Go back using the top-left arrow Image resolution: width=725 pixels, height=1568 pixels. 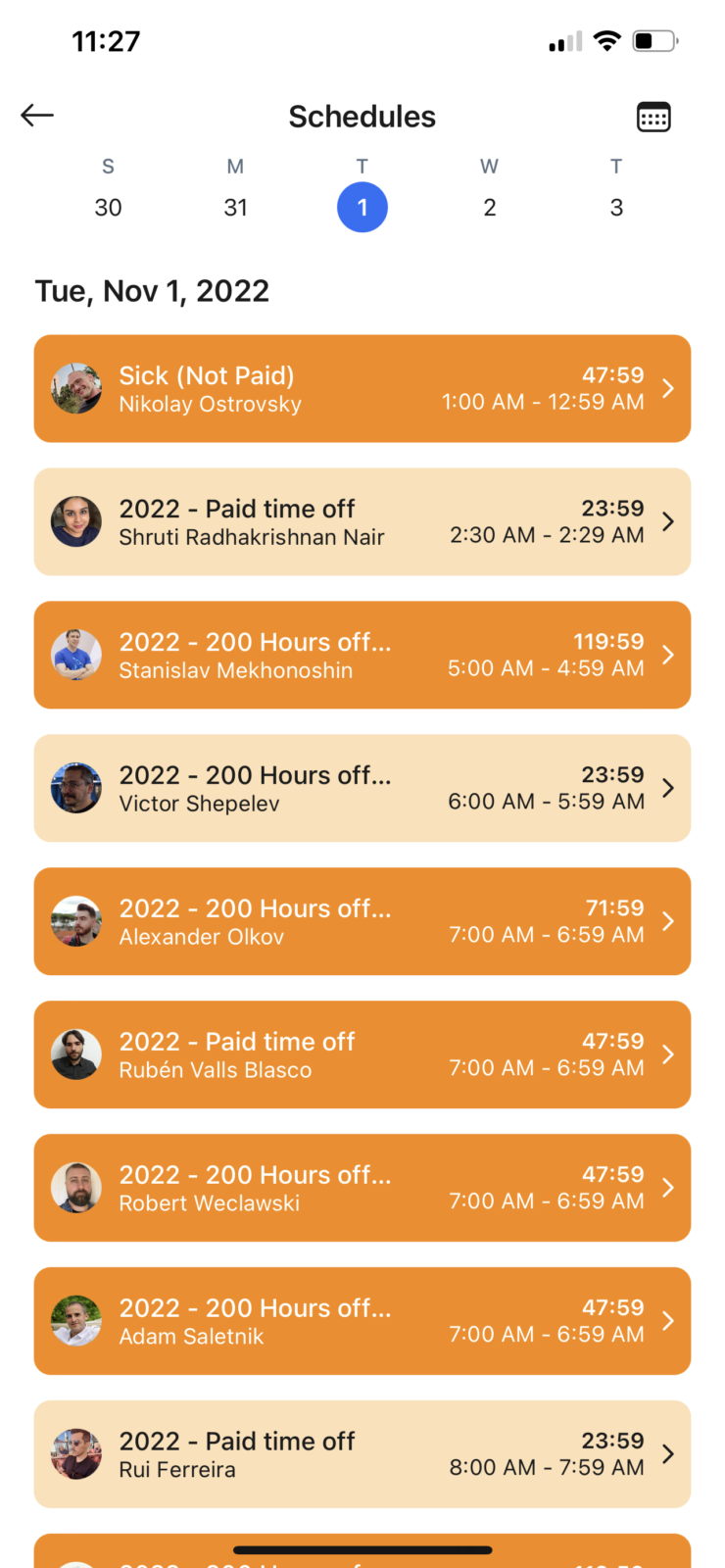click(37, 116)
